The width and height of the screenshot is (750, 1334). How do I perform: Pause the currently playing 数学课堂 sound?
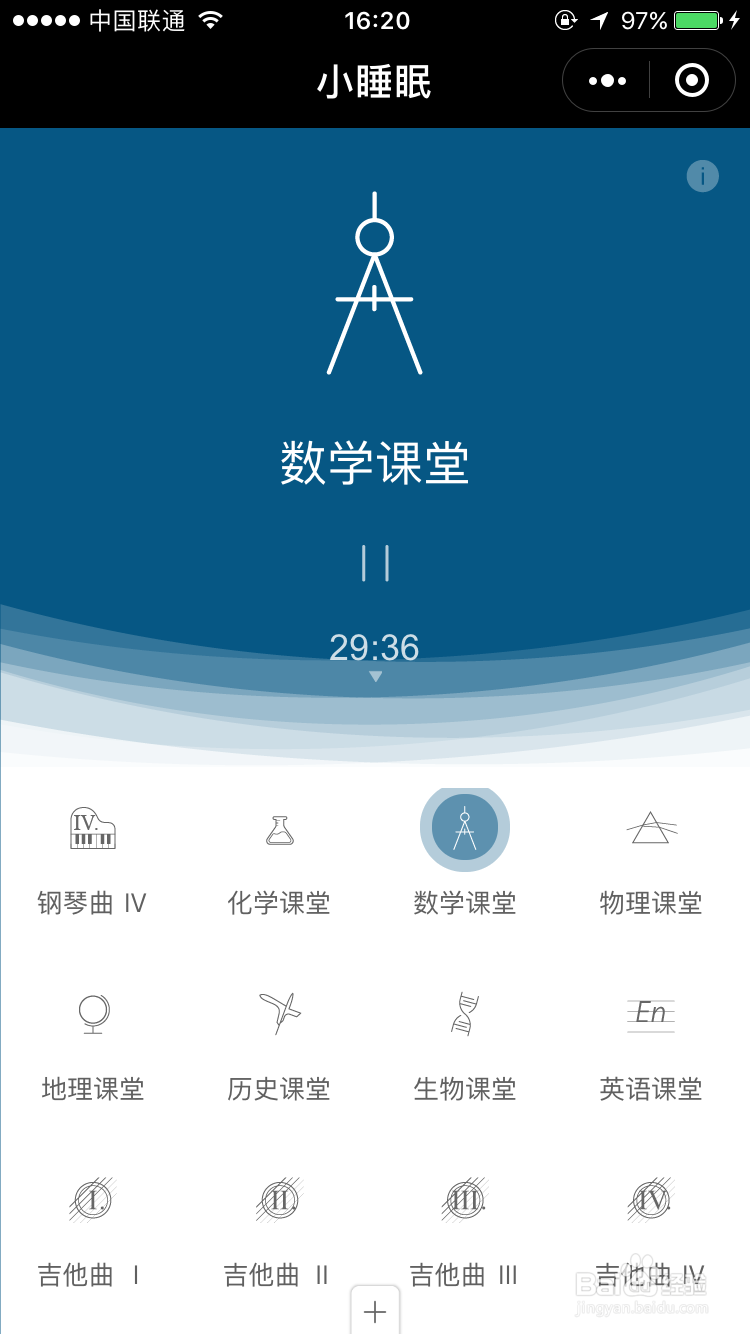375,563
